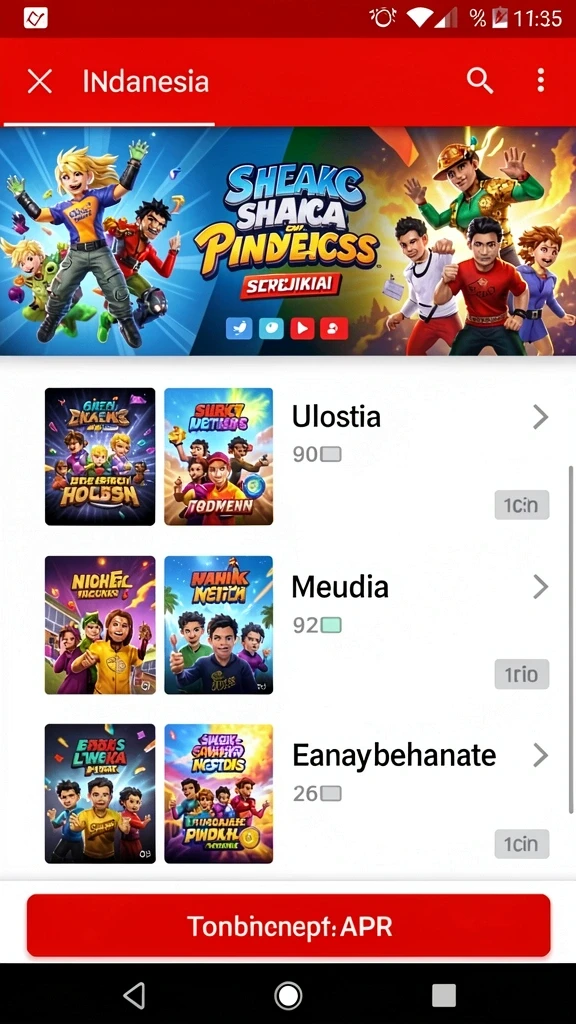Tap the red Tonbncnept: APR button

(x=289, y=926)
